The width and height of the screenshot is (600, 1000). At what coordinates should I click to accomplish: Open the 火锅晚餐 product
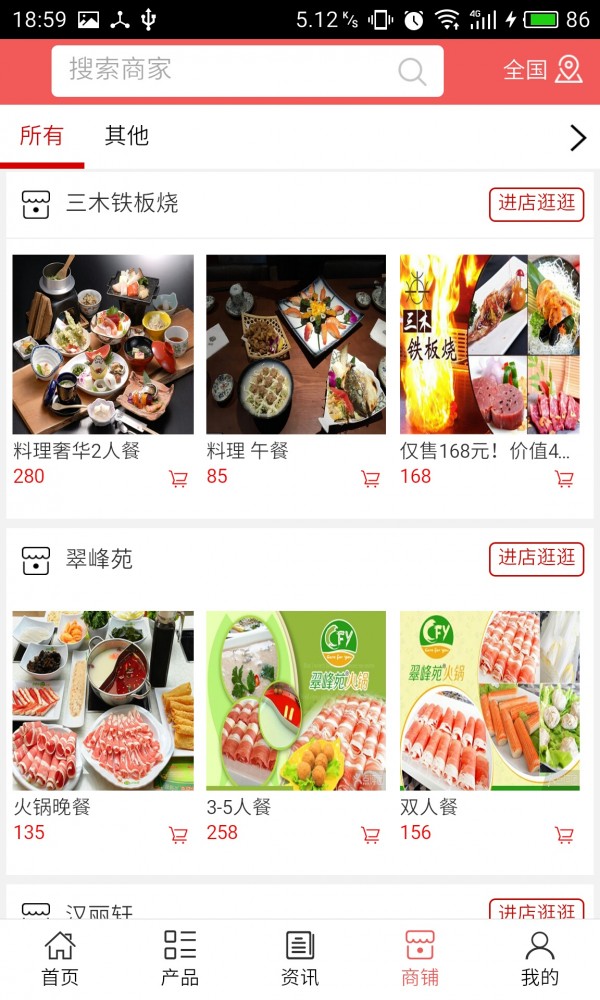tap(103, 700)
